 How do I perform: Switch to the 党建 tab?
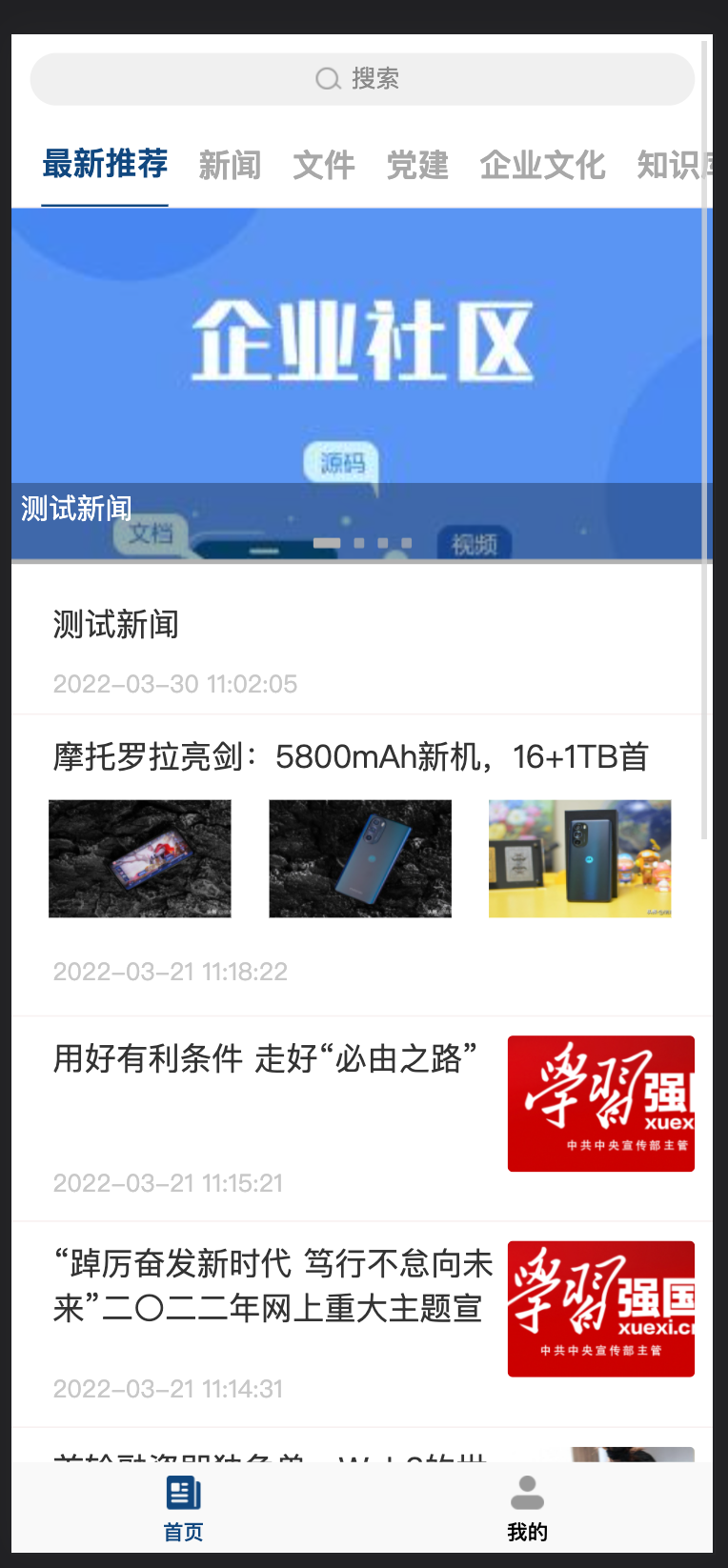417,166
